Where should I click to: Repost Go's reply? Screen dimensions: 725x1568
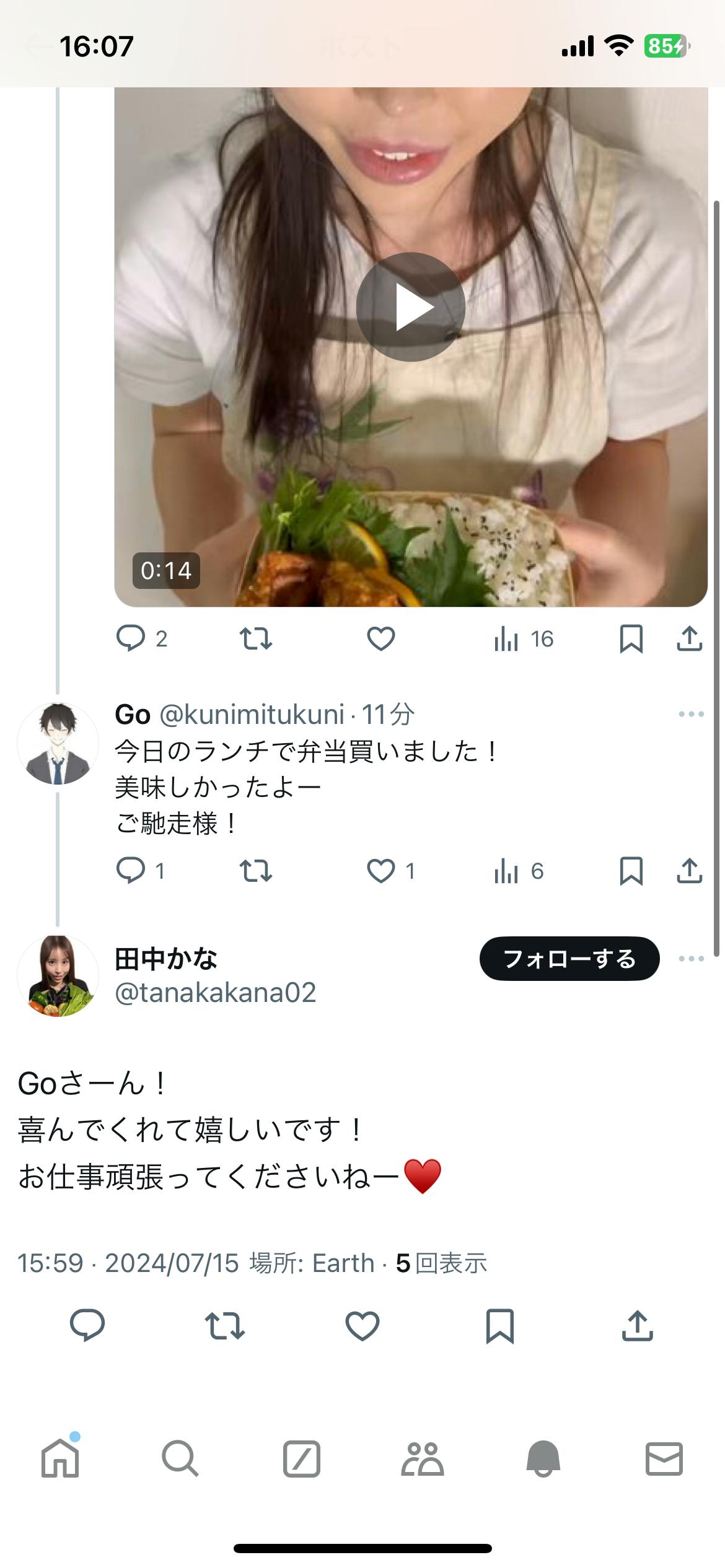pos(255,871)
